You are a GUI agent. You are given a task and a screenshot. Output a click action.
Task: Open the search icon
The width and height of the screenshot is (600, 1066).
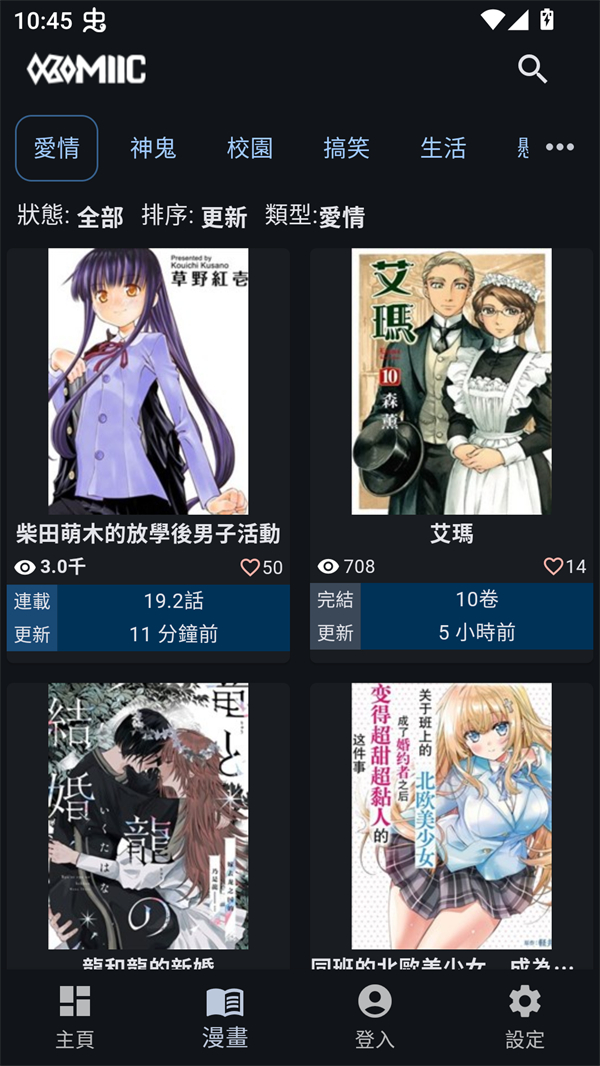pyautogui.click(x=532, y=69)
